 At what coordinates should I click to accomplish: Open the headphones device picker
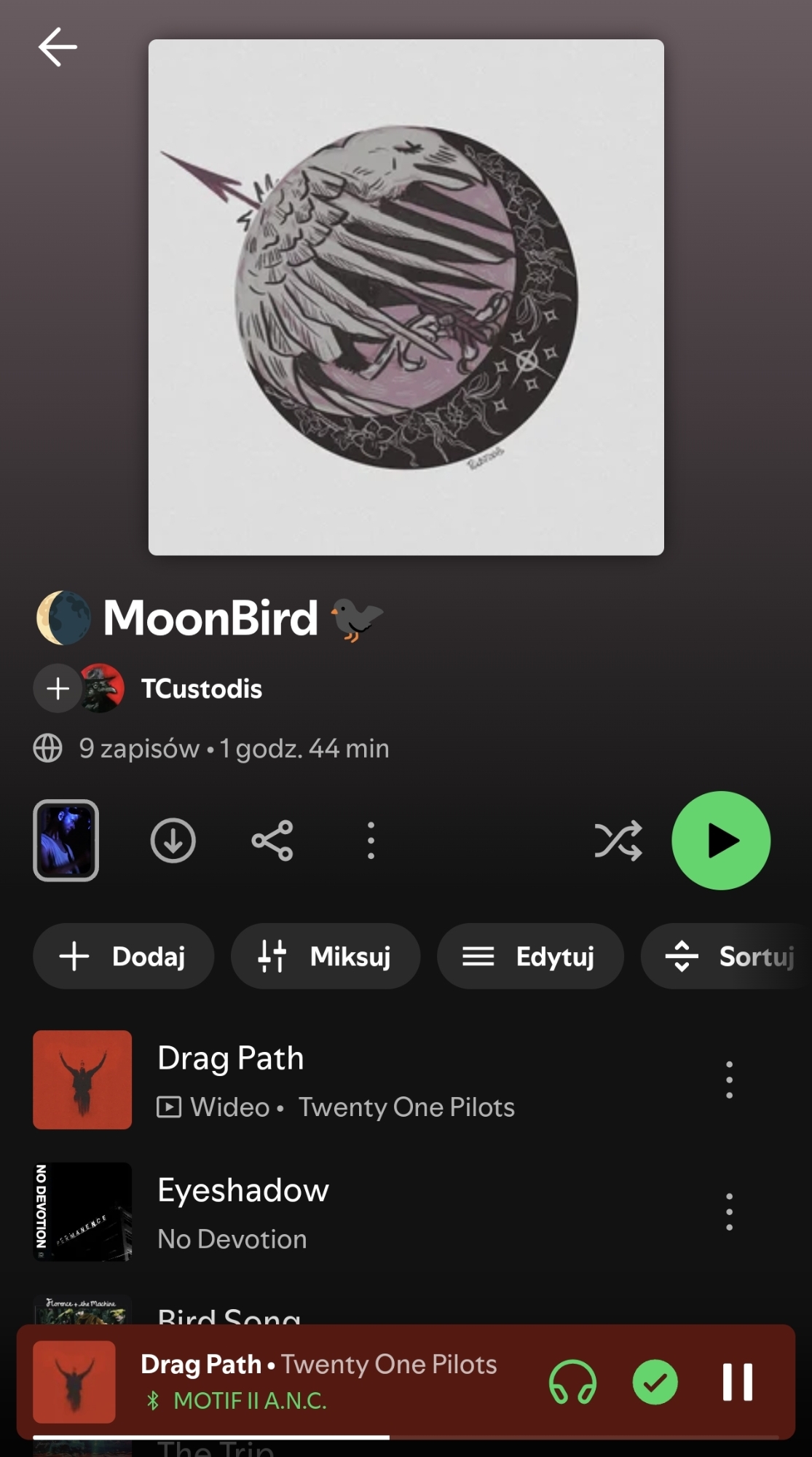pos(572,1382)
